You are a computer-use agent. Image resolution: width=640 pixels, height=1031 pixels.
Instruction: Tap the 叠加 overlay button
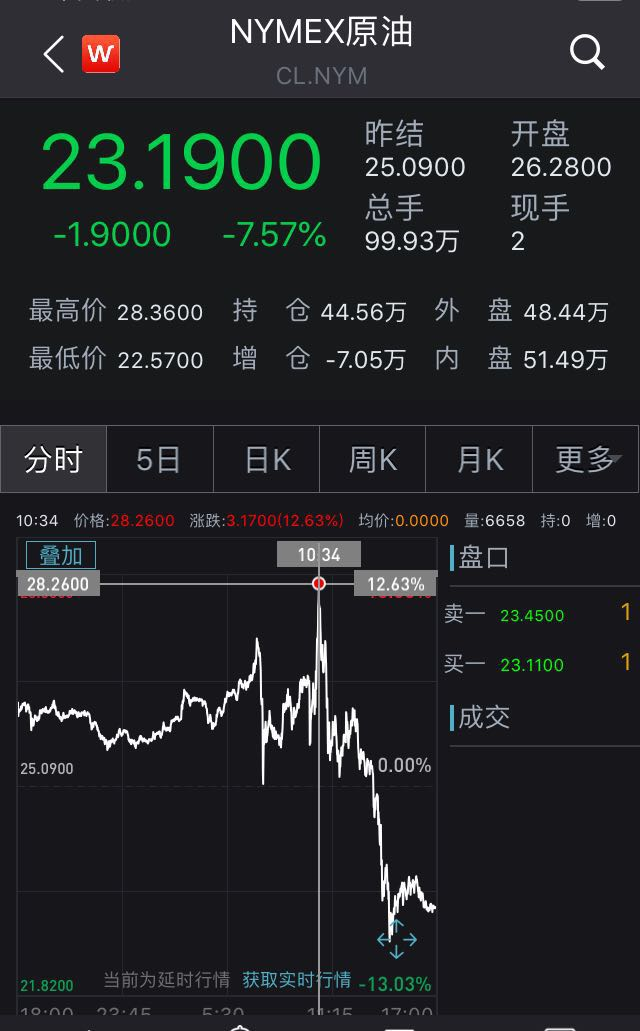[x=61, y=555]
